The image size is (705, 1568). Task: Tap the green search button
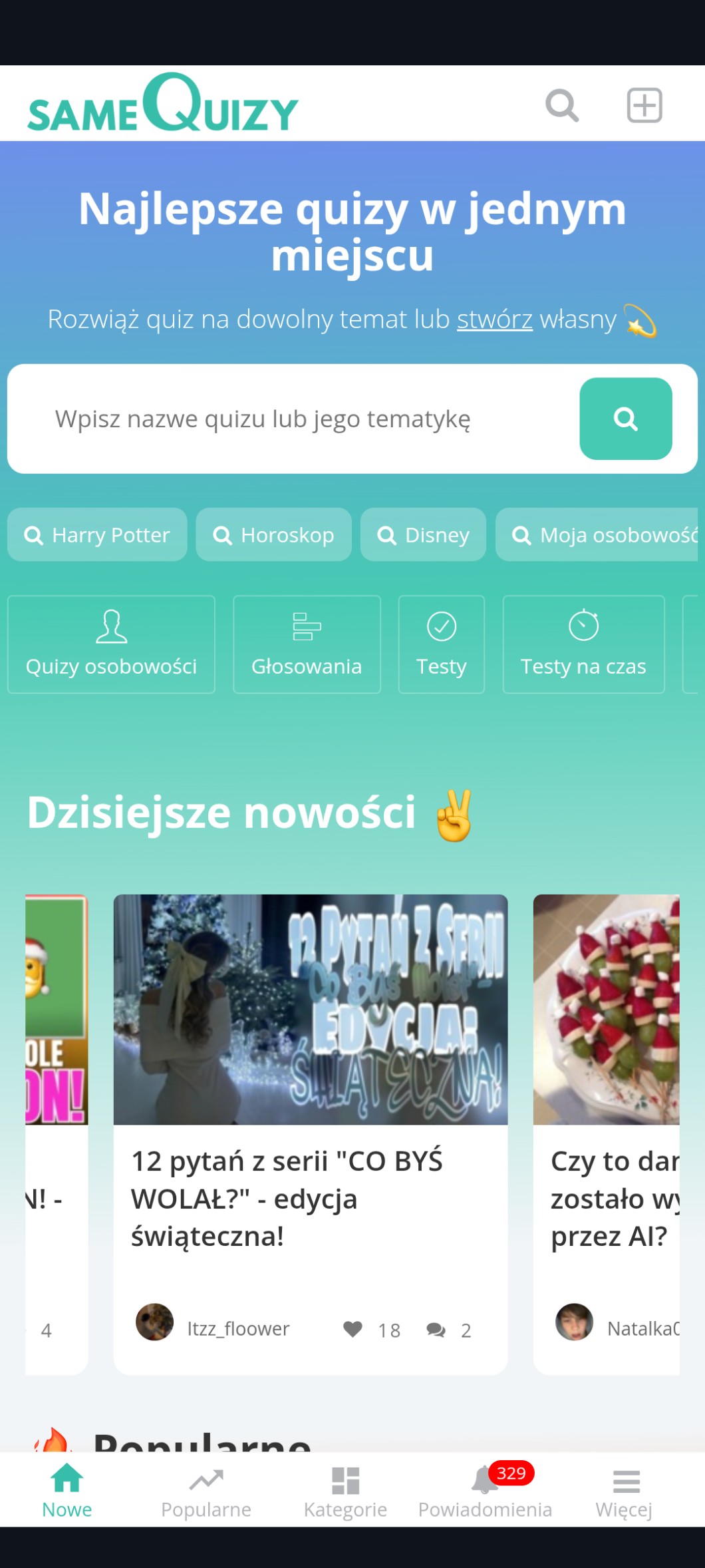click(625, 419)
